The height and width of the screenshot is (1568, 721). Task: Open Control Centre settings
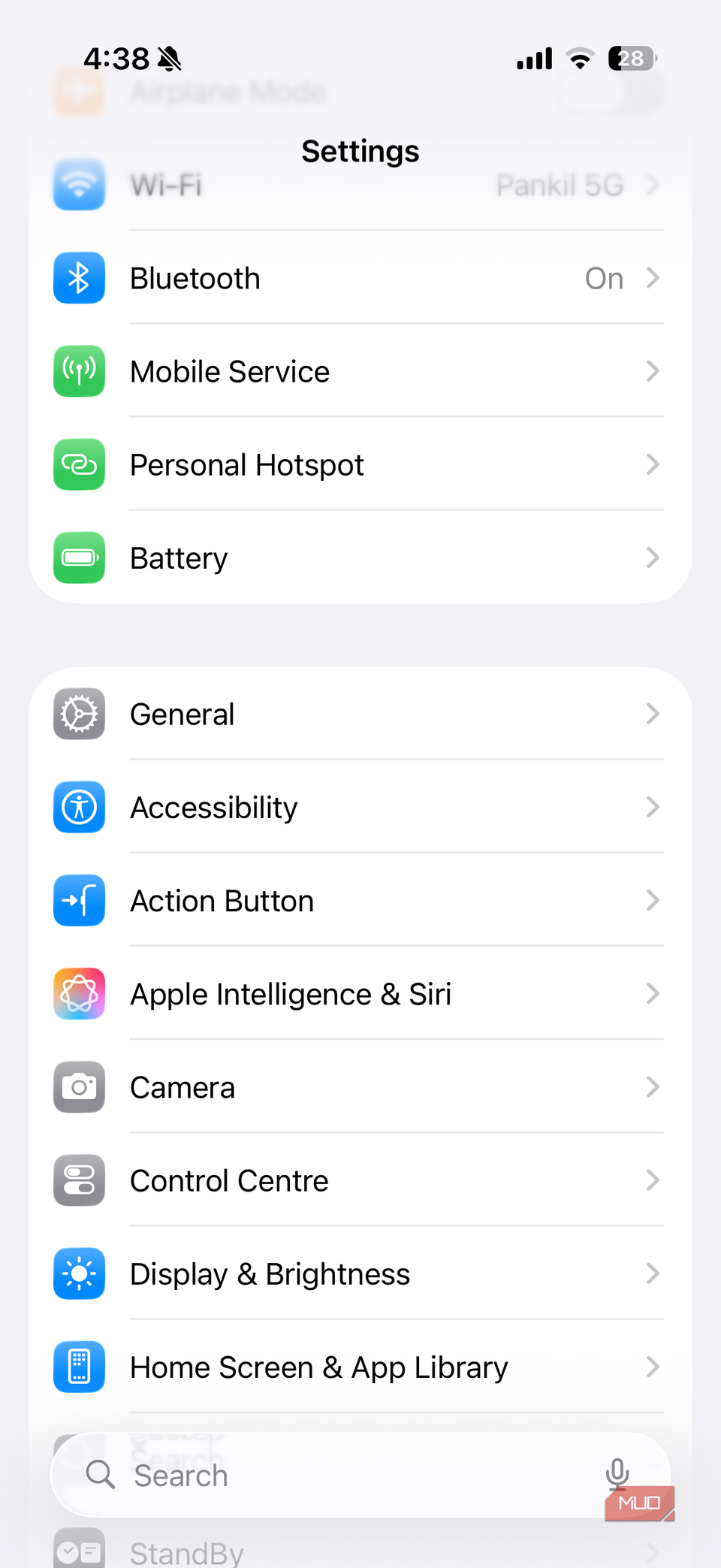[359, 1180]
